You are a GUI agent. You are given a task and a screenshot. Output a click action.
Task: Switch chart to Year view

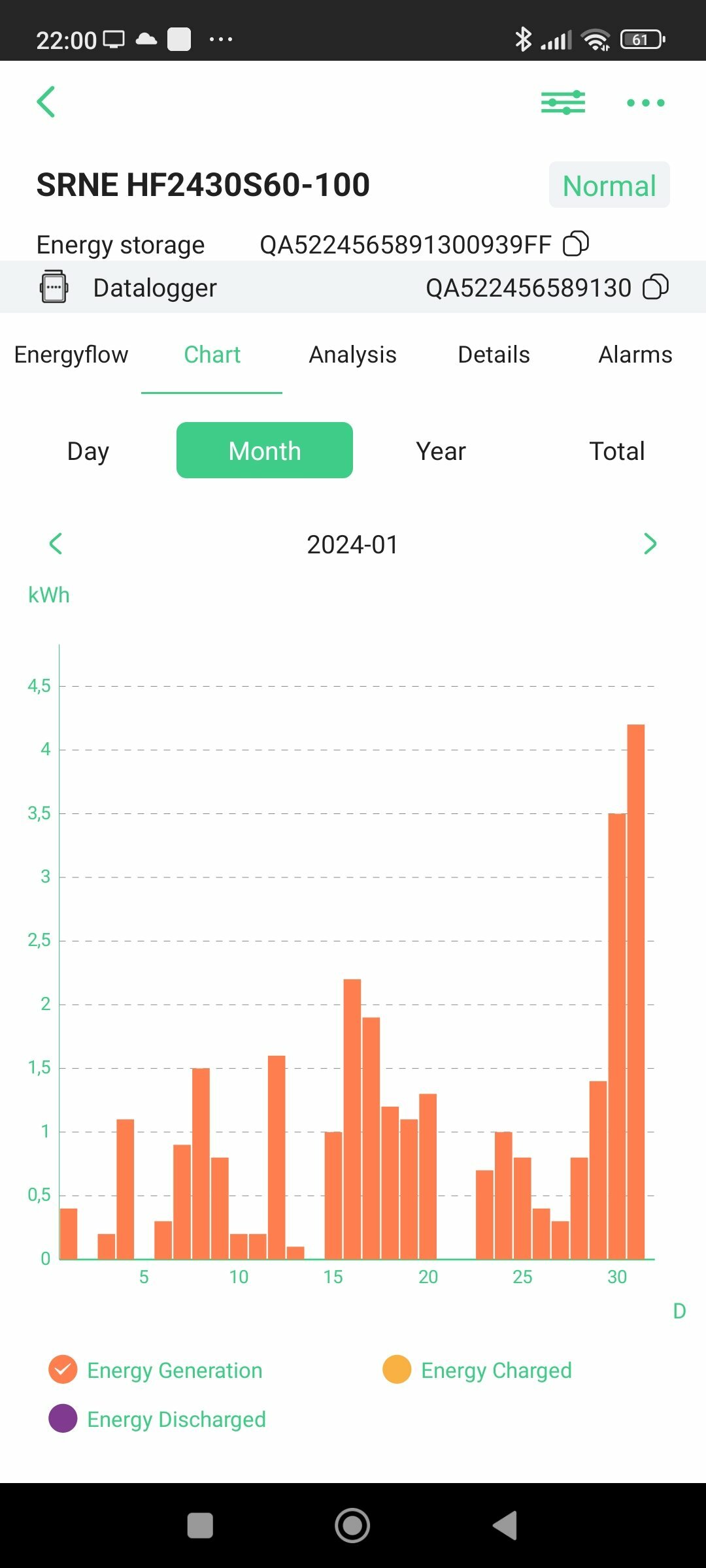441,451
